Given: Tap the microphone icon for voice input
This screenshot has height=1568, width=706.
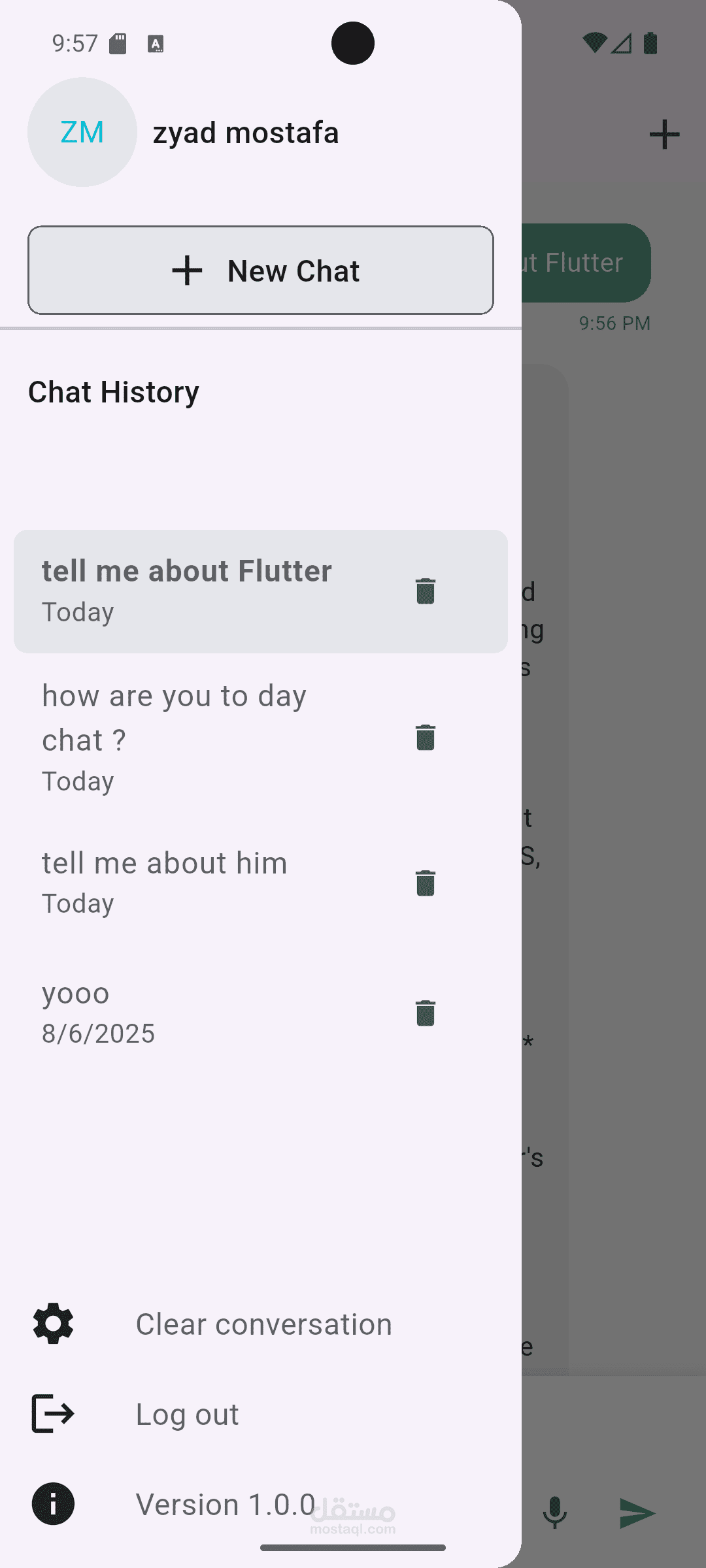Looking at the screenshot, I should coord(555,1512).
